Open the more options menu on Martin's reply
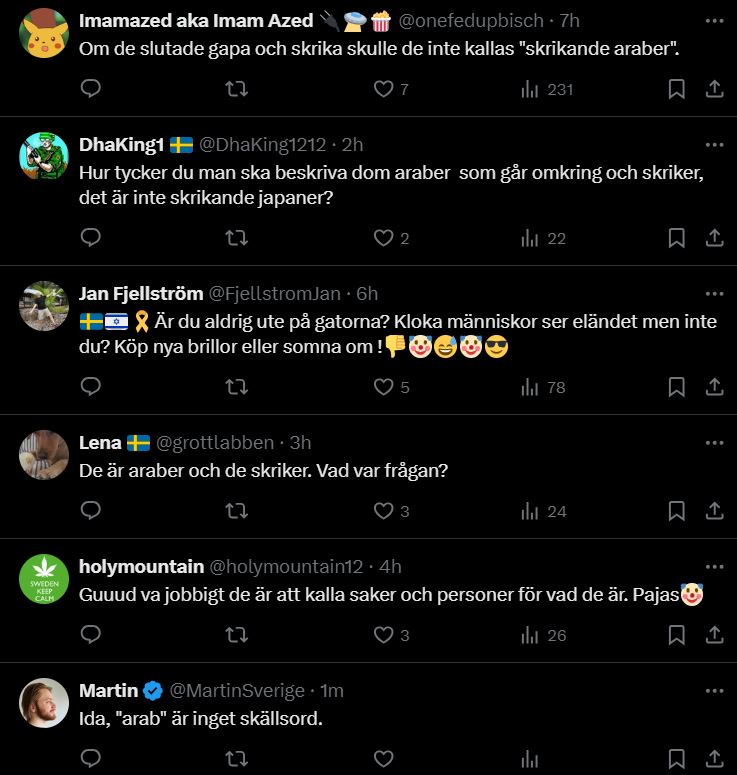The height and width of the screenshot is (775, 737). click(x=713, y=689)
